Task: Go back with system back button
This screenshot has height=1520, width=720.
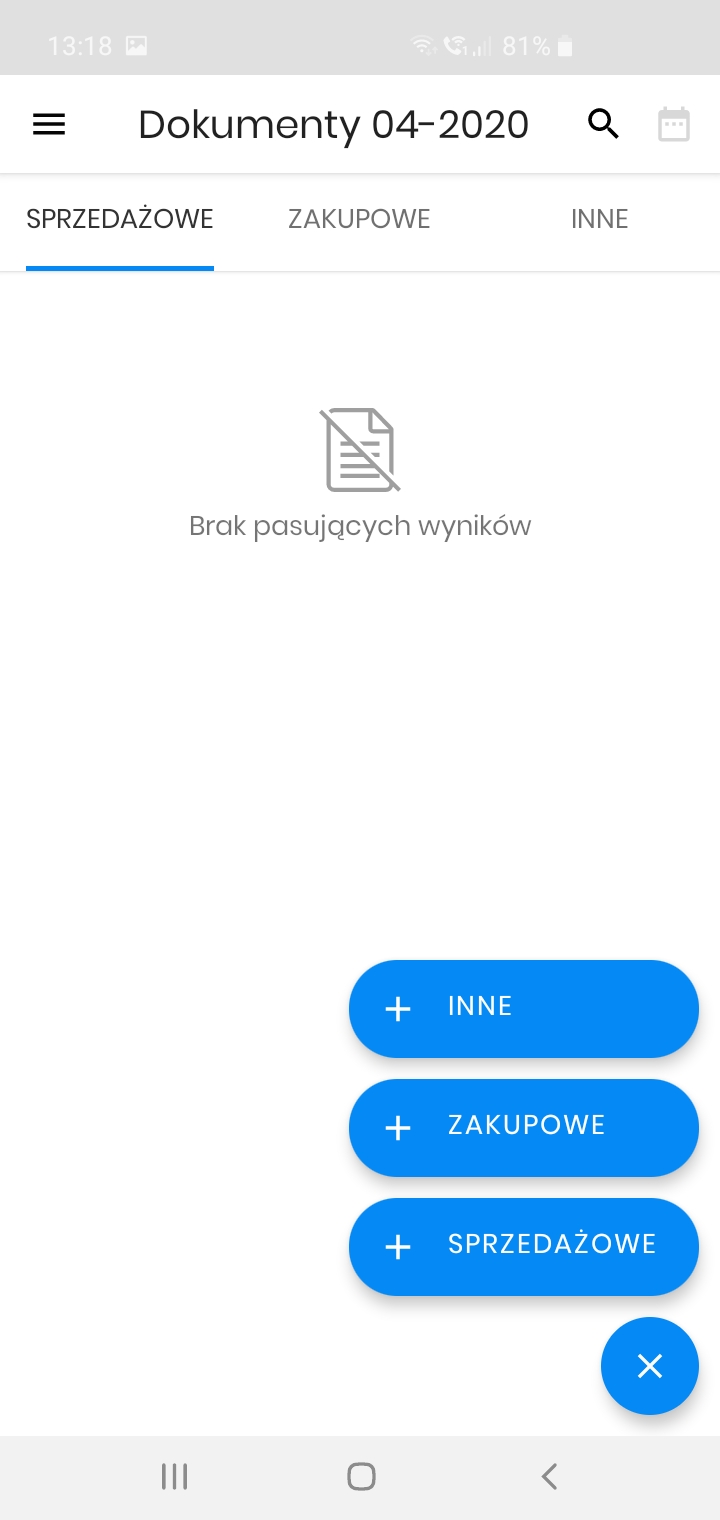Action: click(x=548, y=1476)
